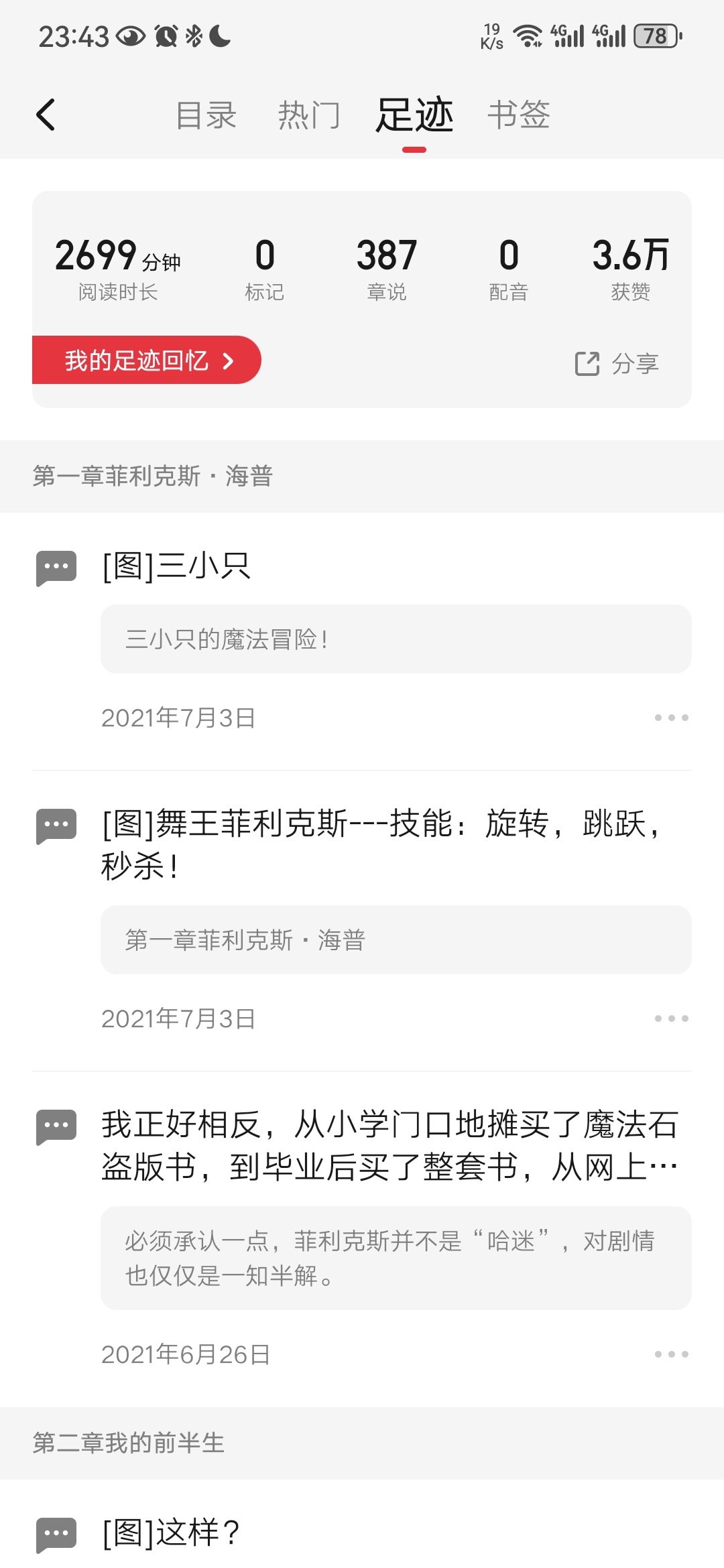
Task: Open the quoted passage 必须承认一点
Action: tap(396, 1258)
